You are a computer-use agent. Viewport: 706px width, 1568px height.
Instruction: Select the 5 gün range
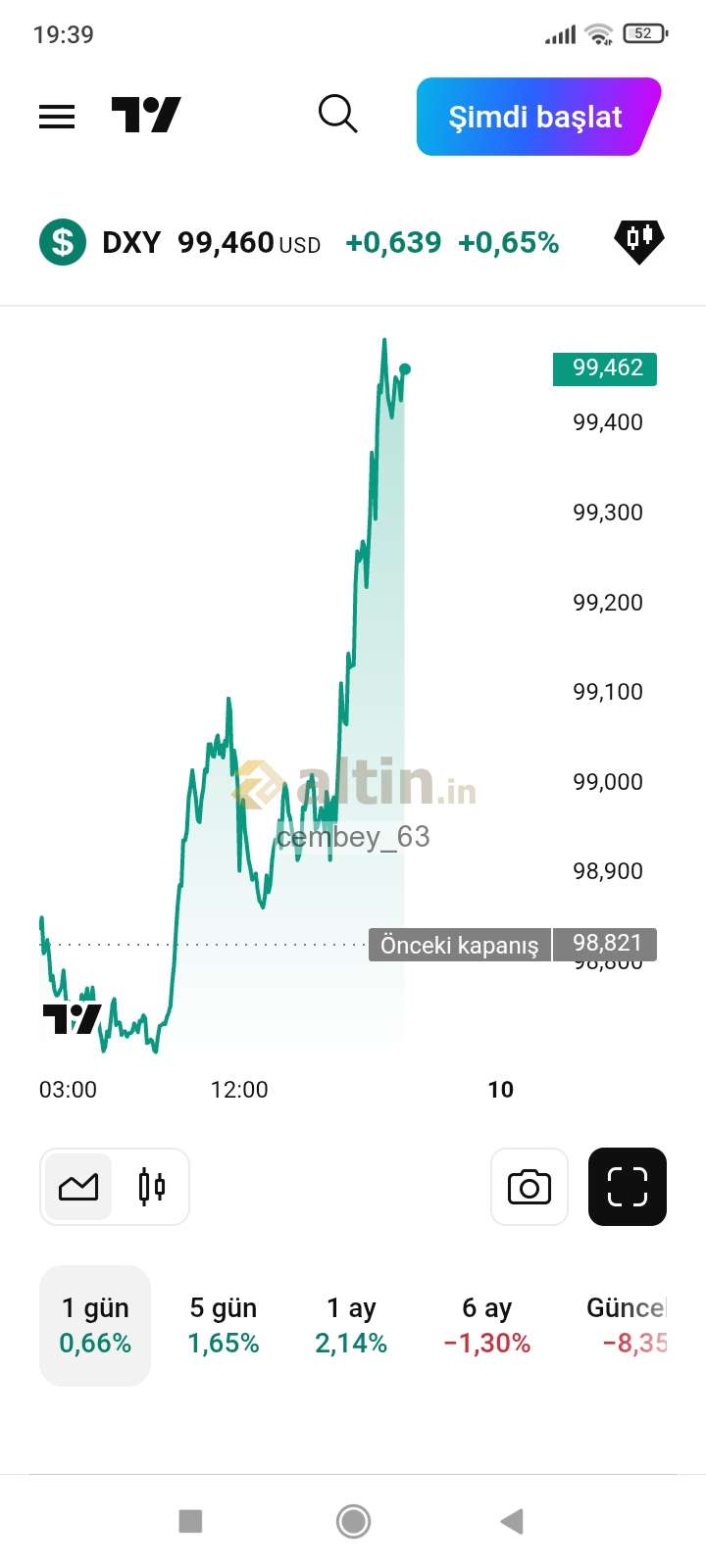(x=224, y=1325)
